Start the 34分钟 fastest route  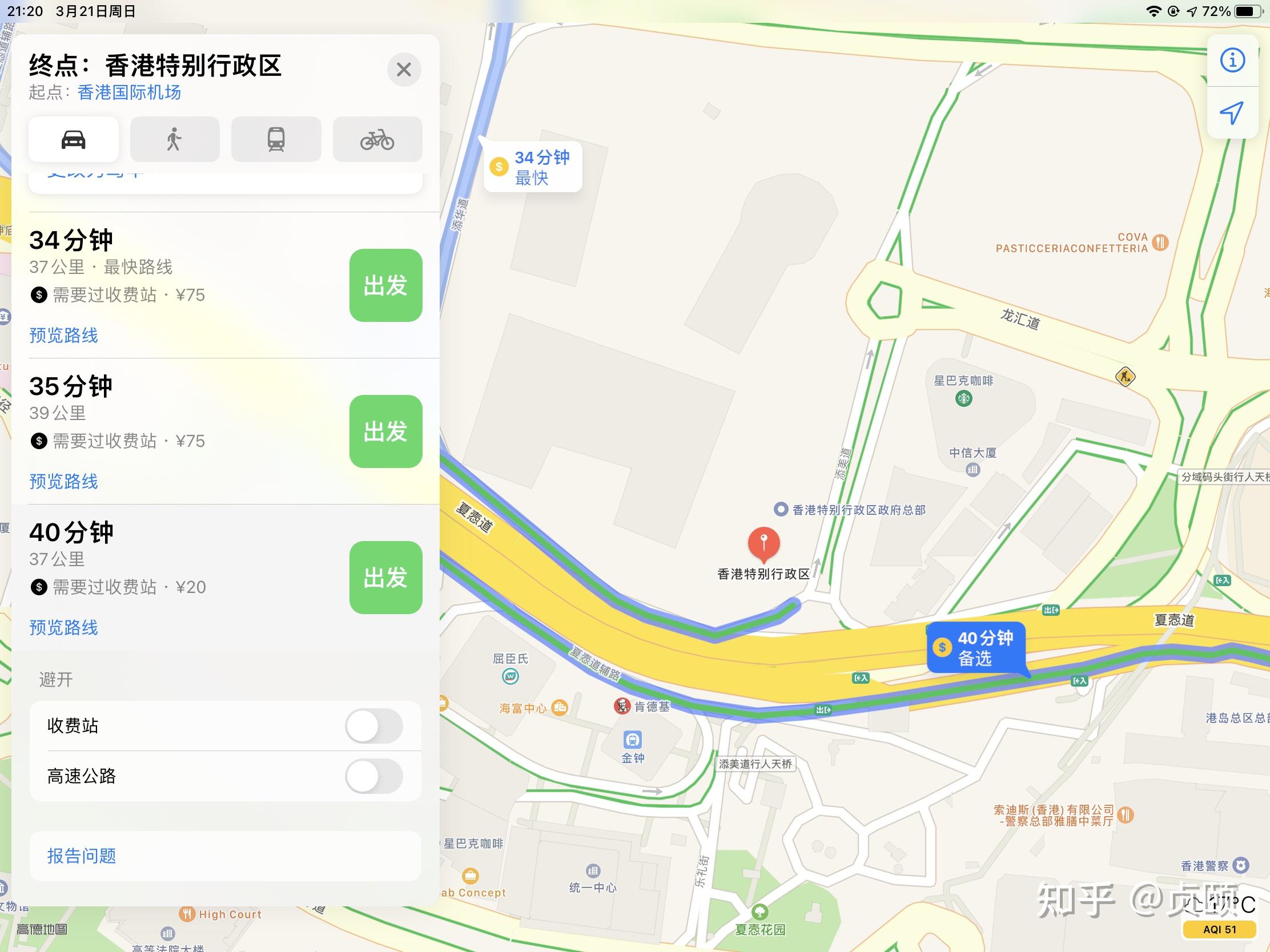tap(385, 285)
